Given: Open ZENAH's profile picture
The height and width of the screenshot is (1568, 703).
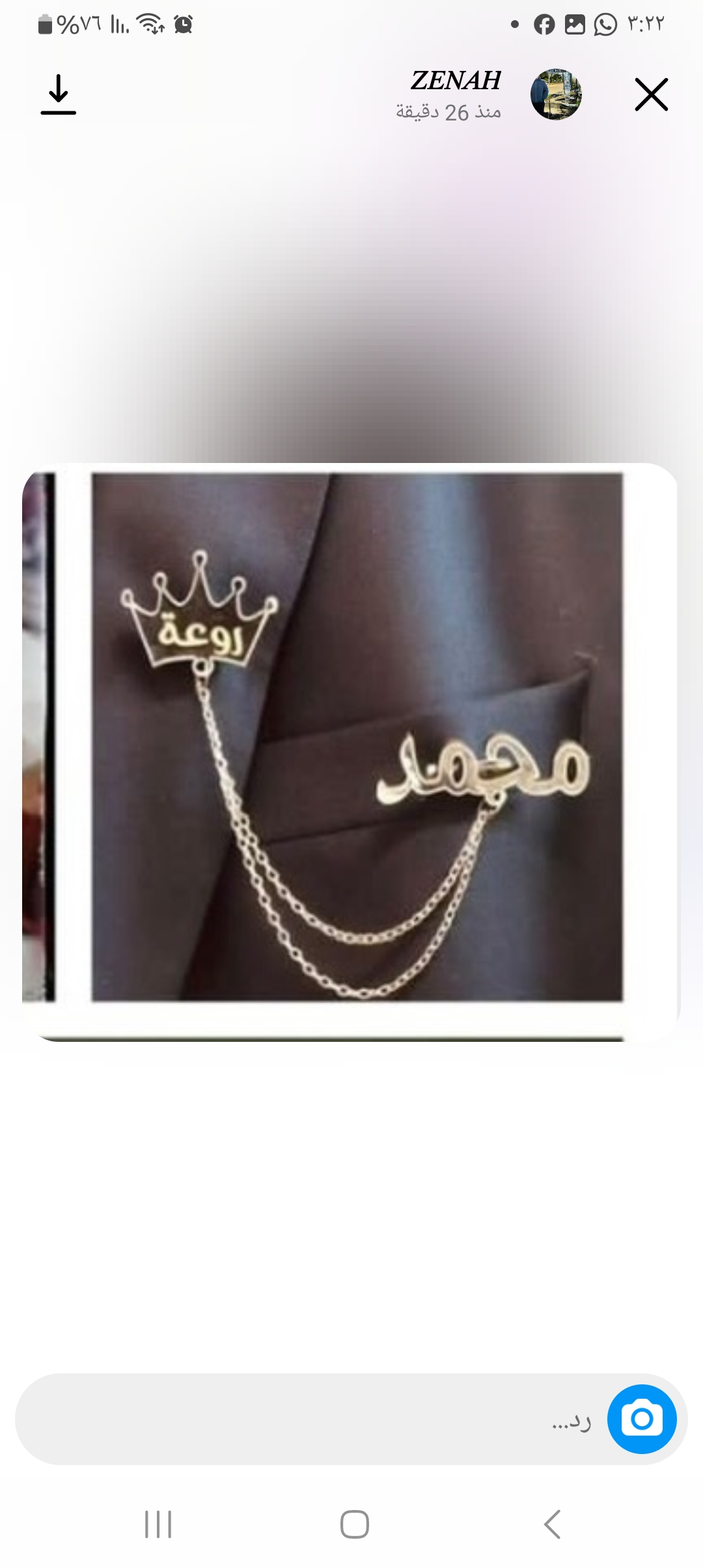Looking at the screenshot, I should point(556,95).
